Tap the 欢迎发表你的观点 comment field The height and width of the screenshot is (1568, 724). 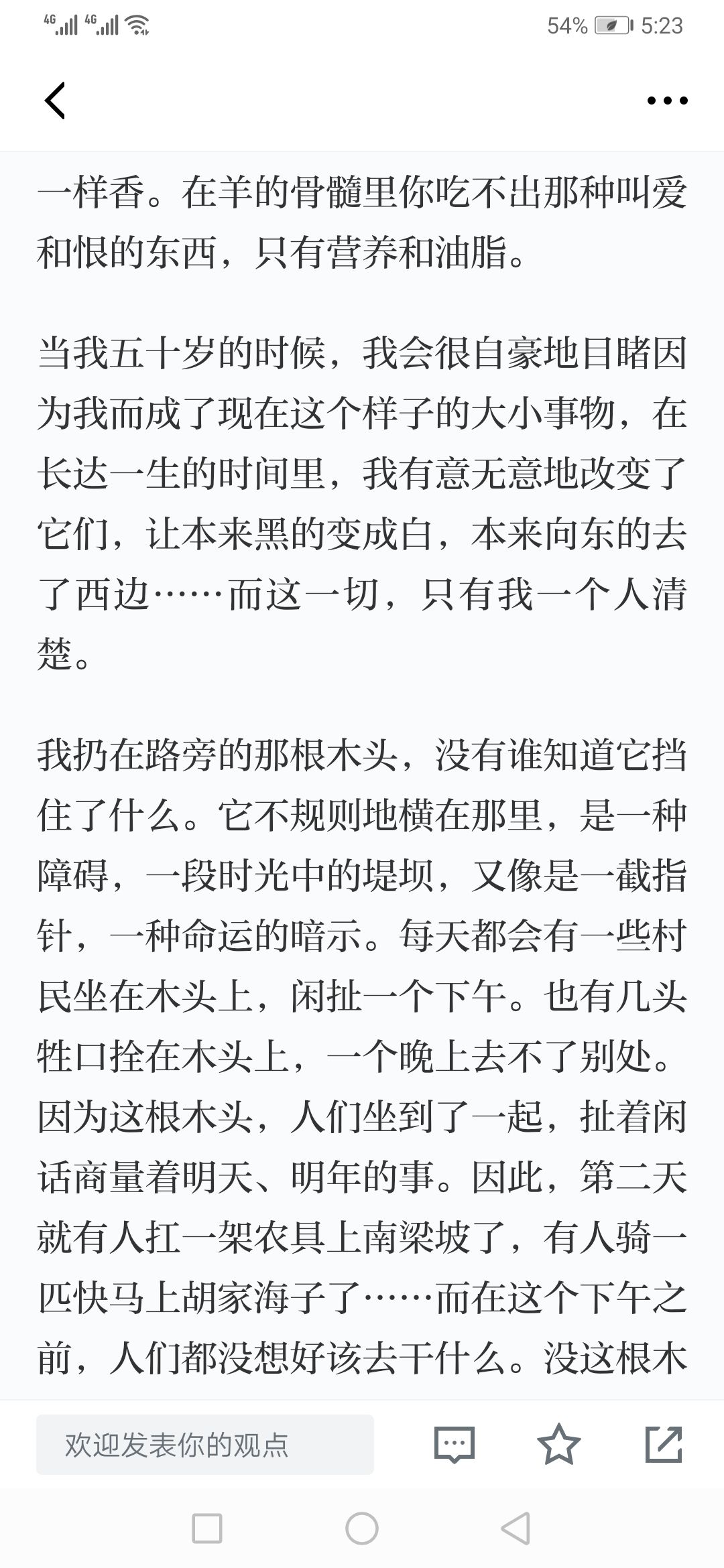204,1444
